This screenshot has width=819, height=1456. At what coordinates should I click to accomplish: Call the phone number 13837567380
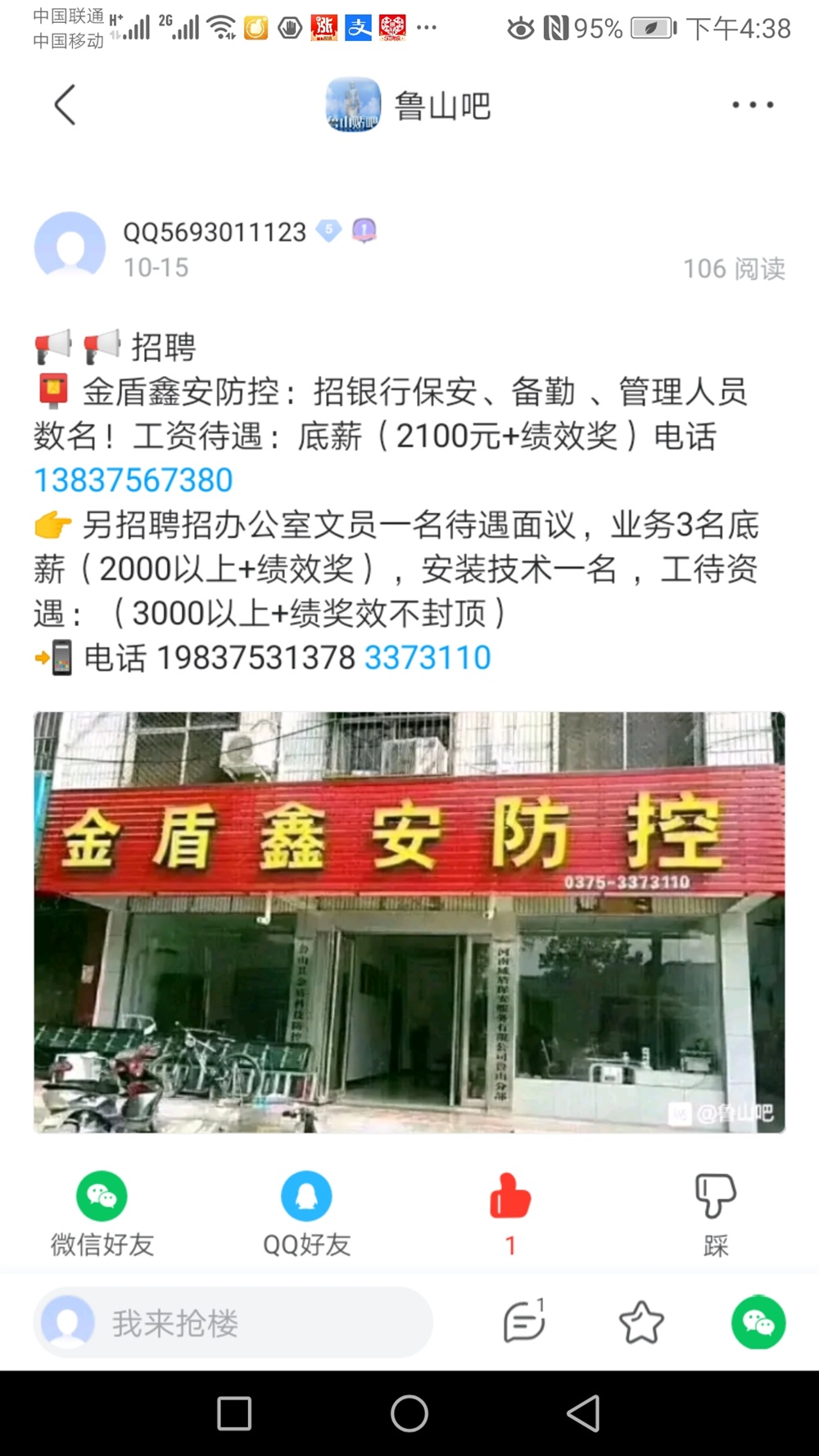point(133,480)
